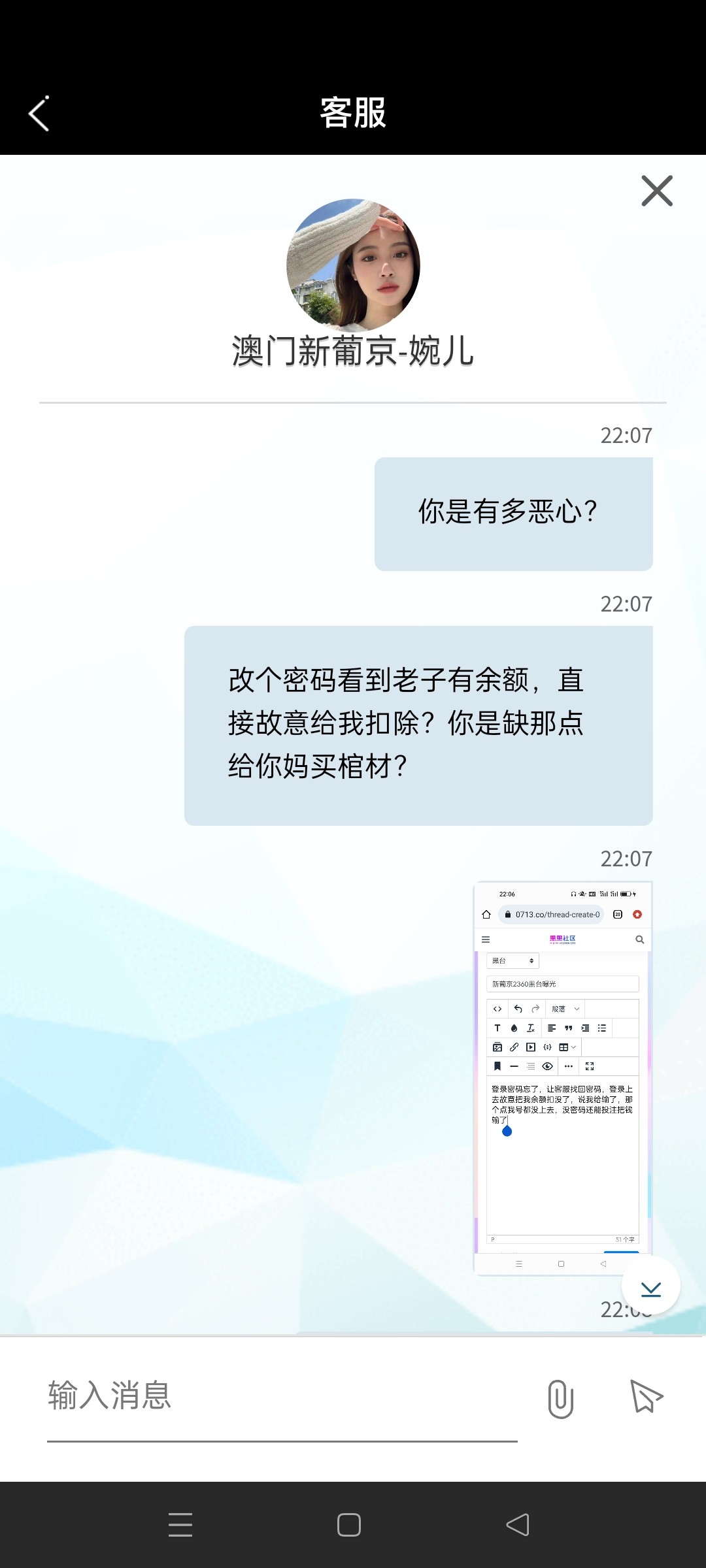This screenshot has height=1568, width=706.
Task: Focus the 输入消息 text field
Action: (281, 1397)
